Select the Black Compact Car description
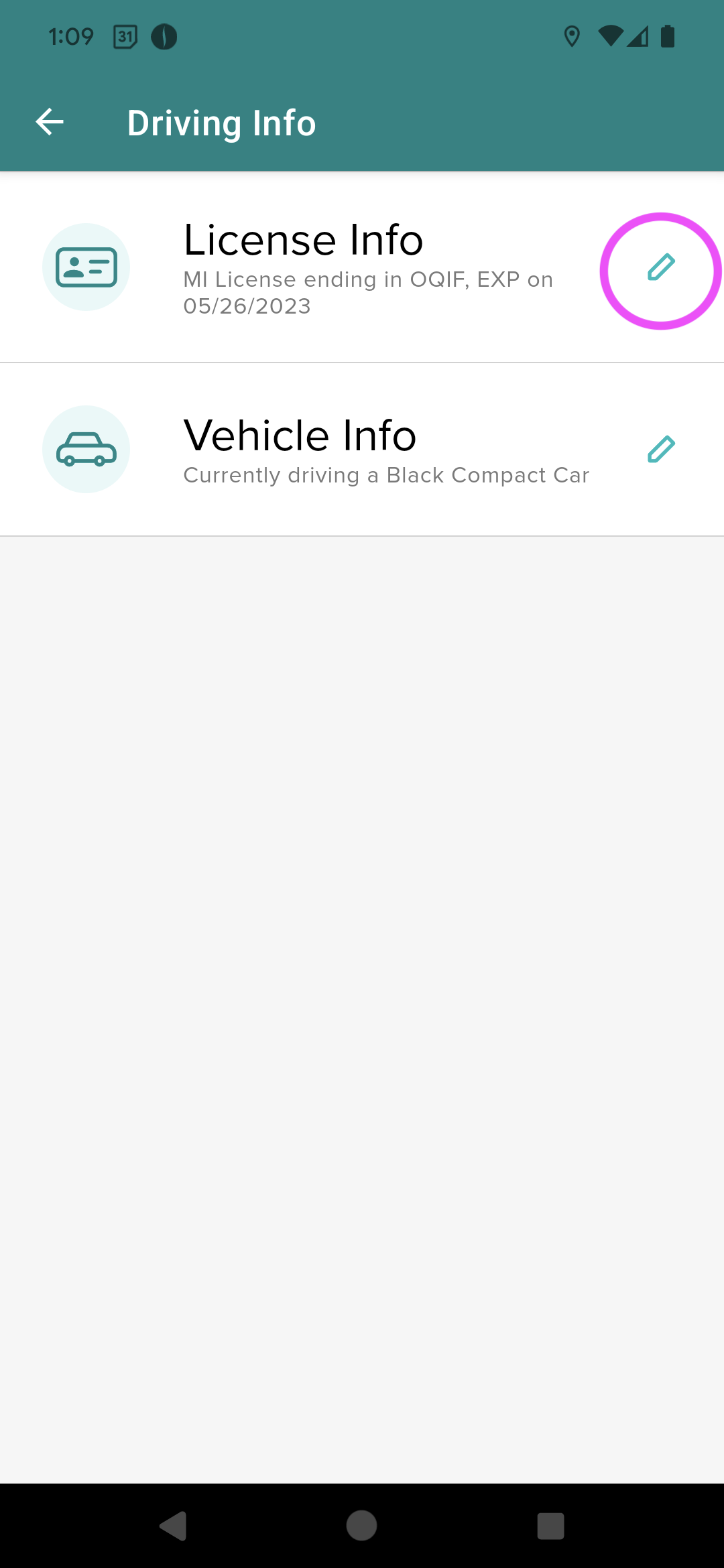This screenshot has width=724, height=1568. 385,475
